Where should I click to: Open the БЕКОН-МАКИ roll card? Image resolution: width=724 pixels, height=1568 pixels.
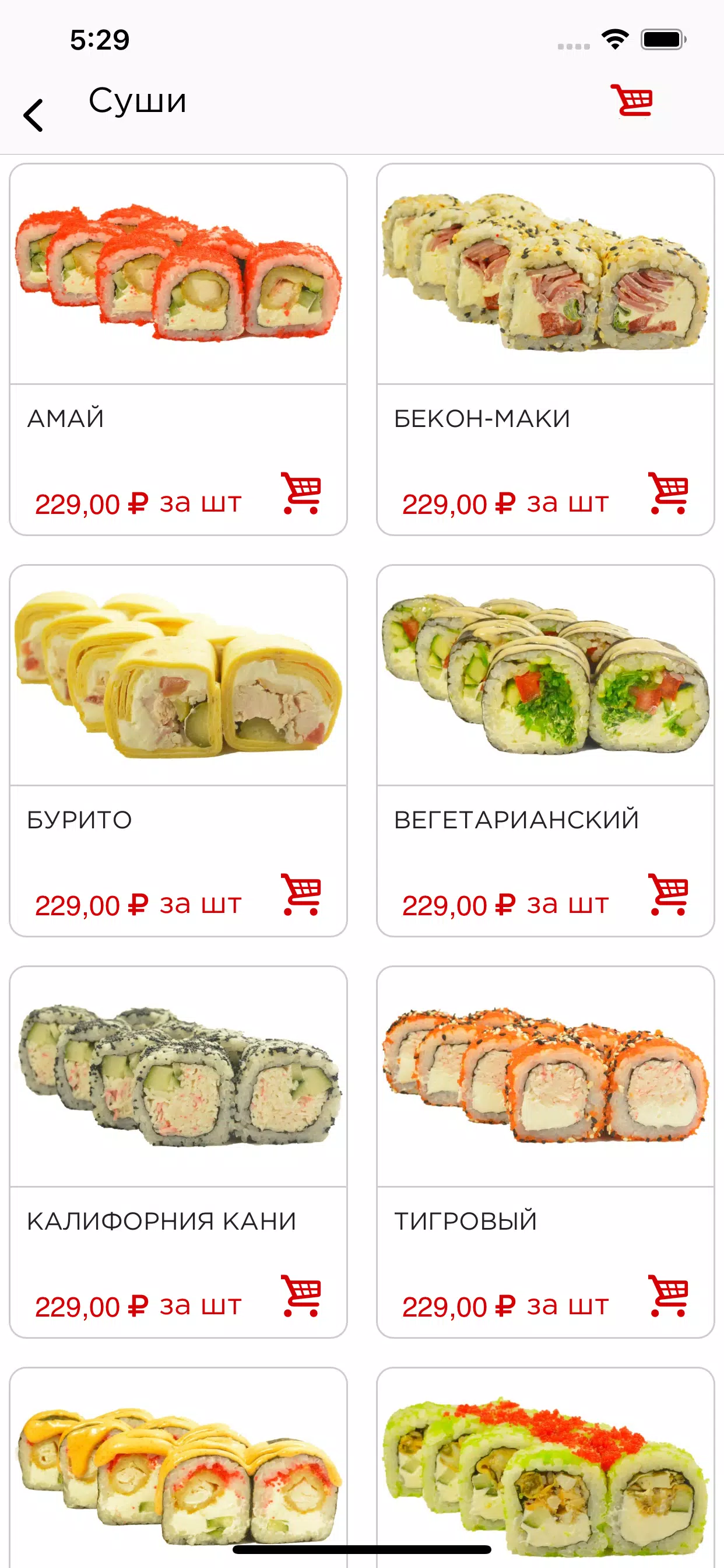tap(545, 349)
